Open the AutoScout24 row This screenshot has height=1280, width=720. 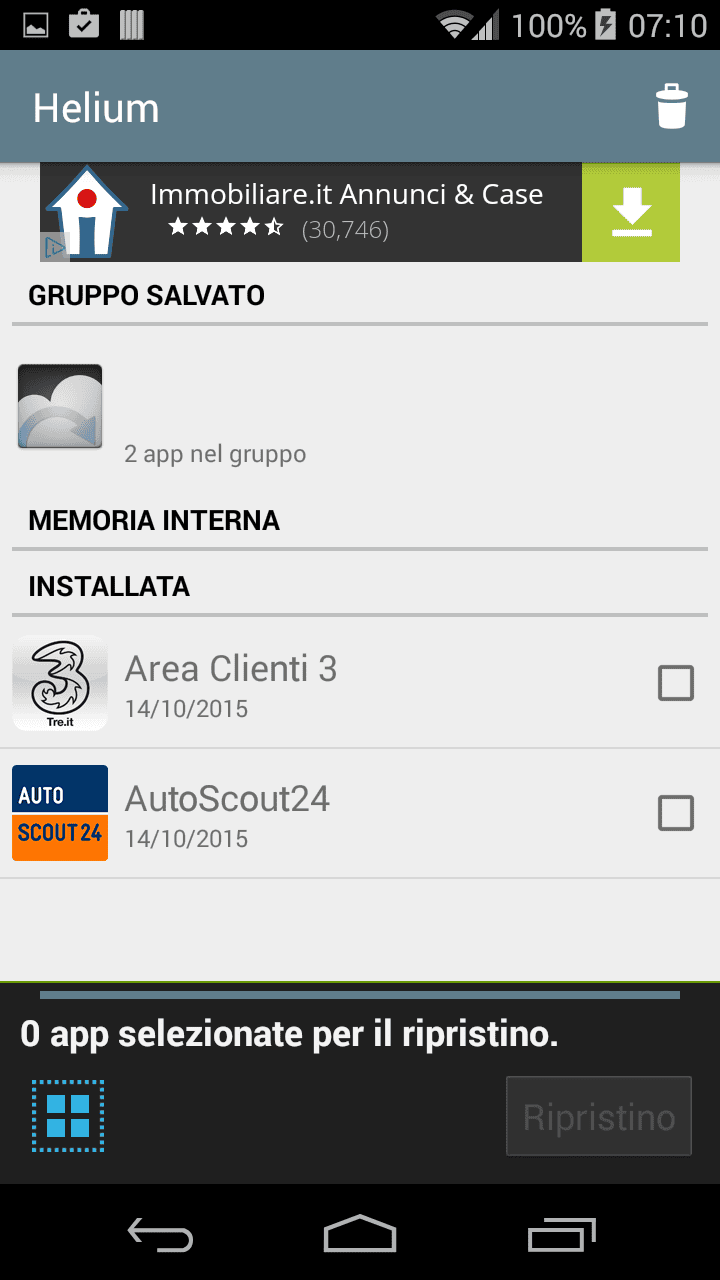click(x=360, y=814)
